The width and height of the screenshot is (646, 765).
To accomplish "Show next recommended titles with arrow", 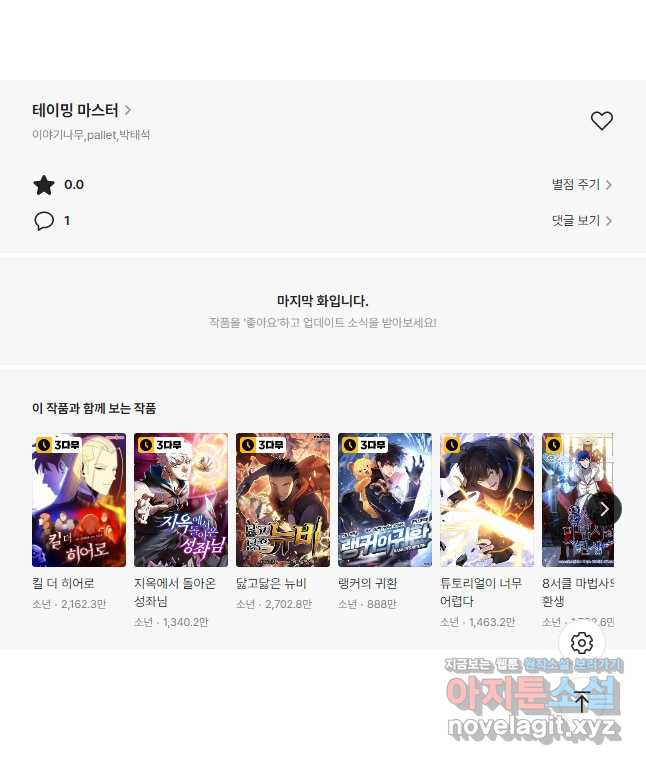I will [604, 508].
